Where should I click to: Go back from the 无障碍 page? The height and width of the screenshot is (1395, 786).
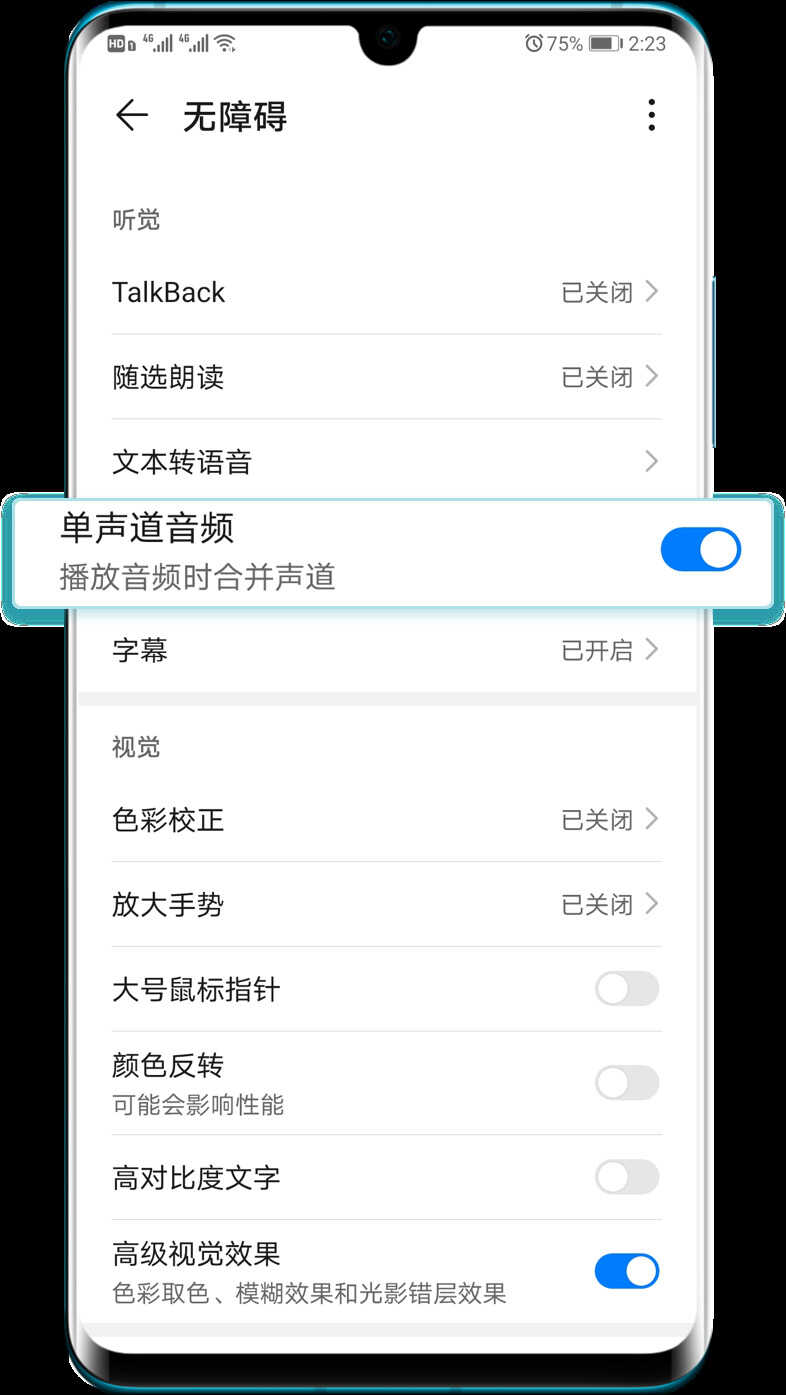(x=131, y=116)
